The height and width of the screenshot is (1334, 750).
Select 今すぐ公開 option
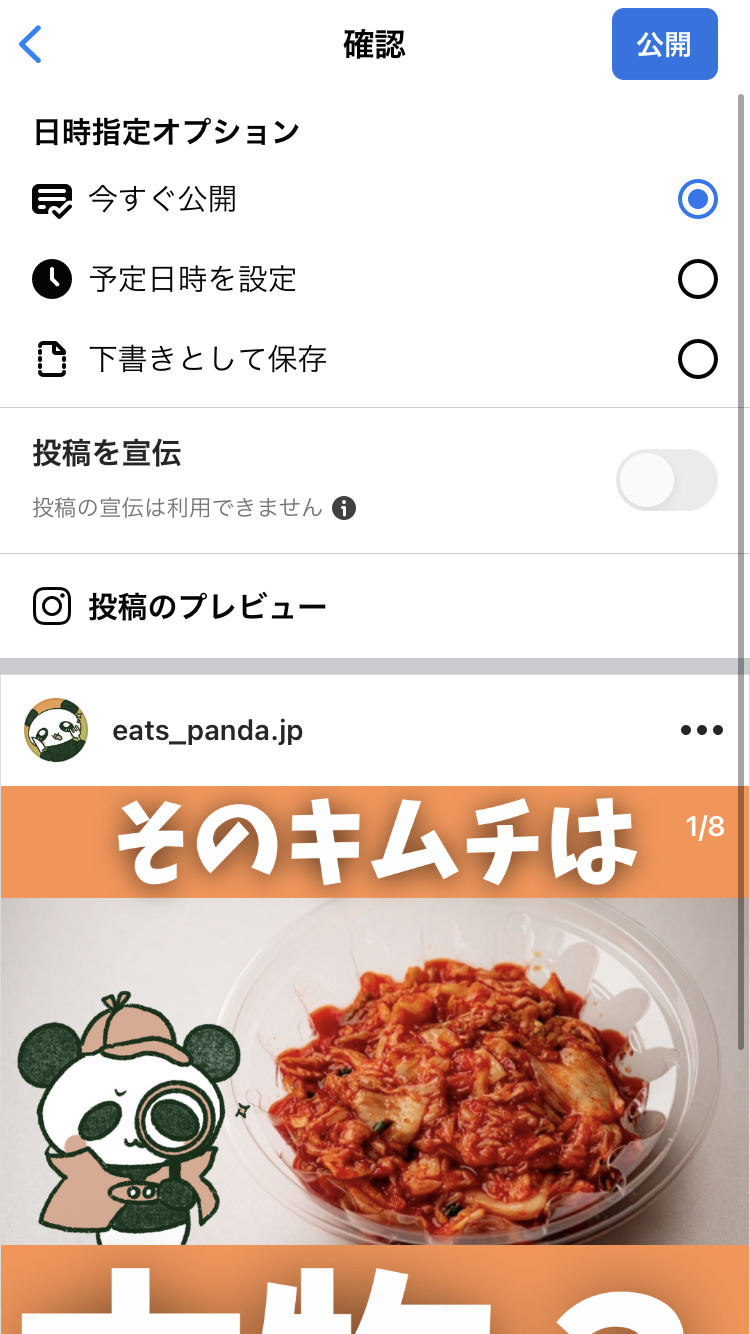pyautogui.click(x=697, y=199)
